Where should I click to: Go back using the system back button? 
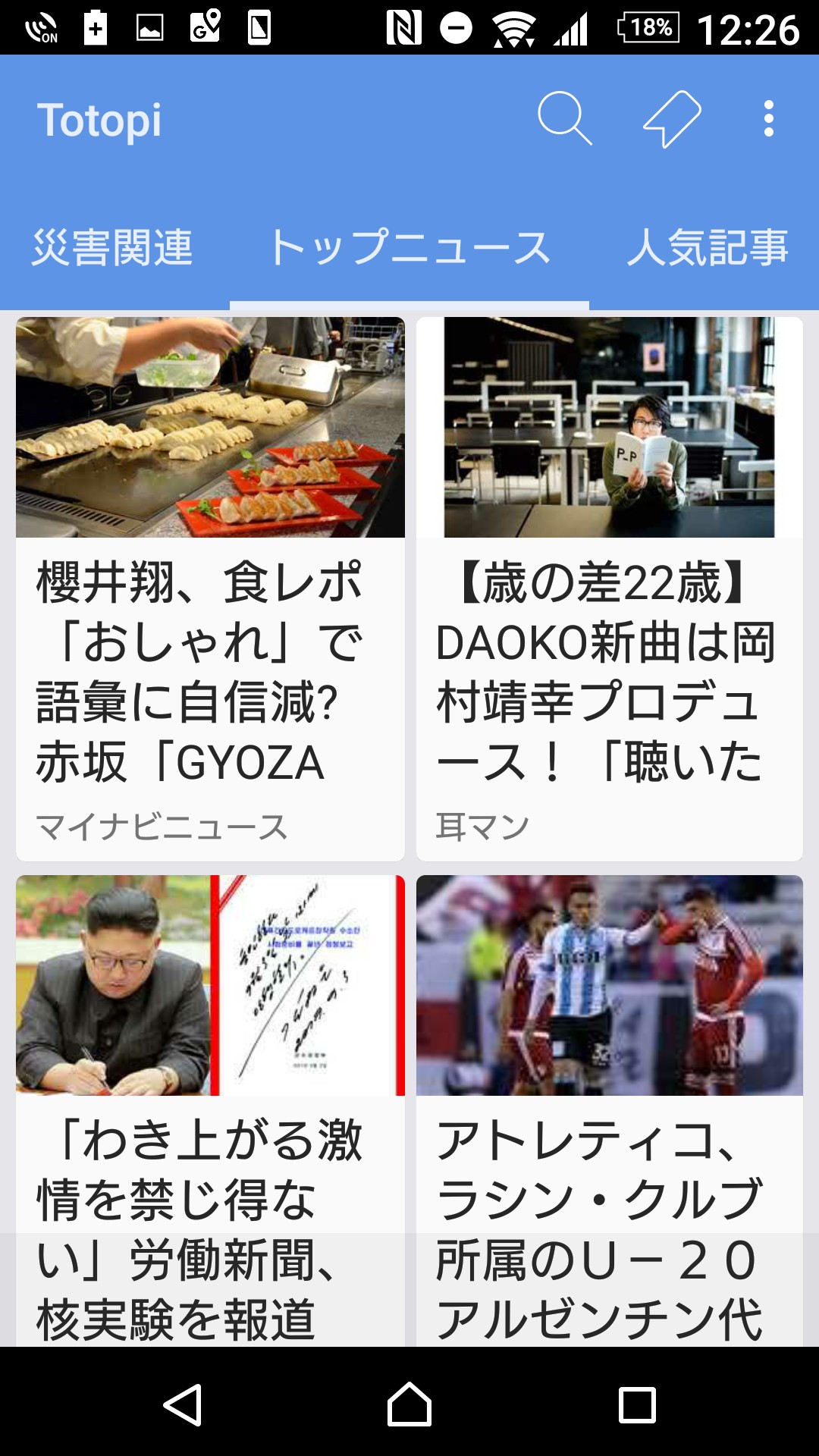click(183, 1404)
